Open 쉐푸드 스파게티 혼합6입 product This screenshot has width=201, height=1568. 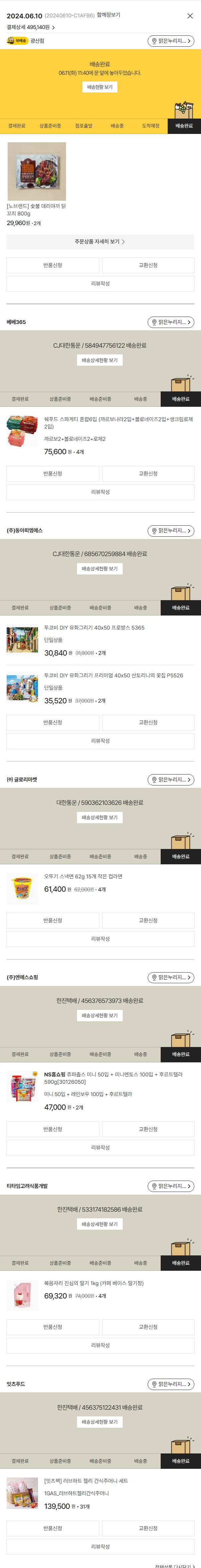118,422
